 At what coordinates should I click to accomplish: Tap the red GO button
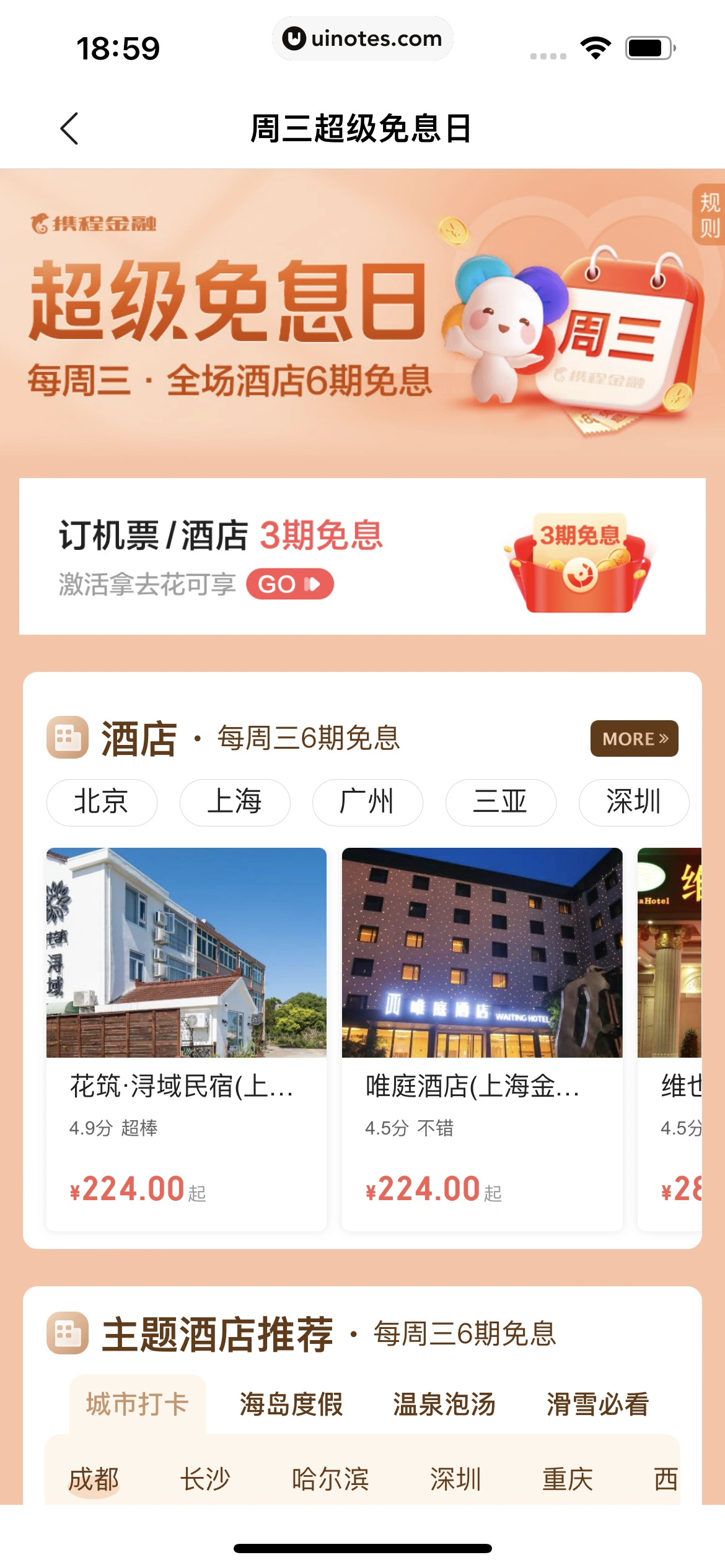click(289, 584)
